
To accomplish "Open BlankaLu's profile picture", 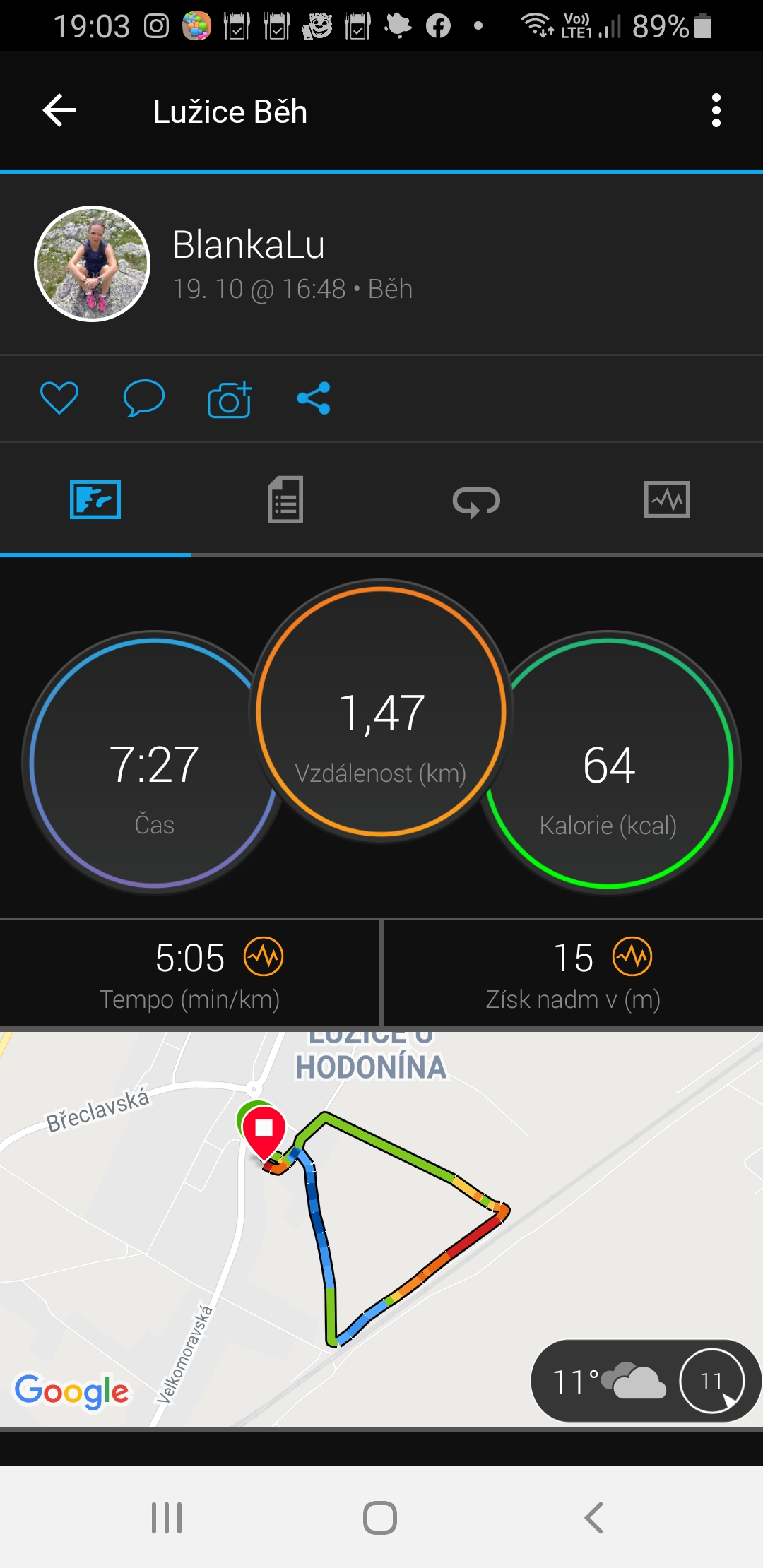I will 93,263.
